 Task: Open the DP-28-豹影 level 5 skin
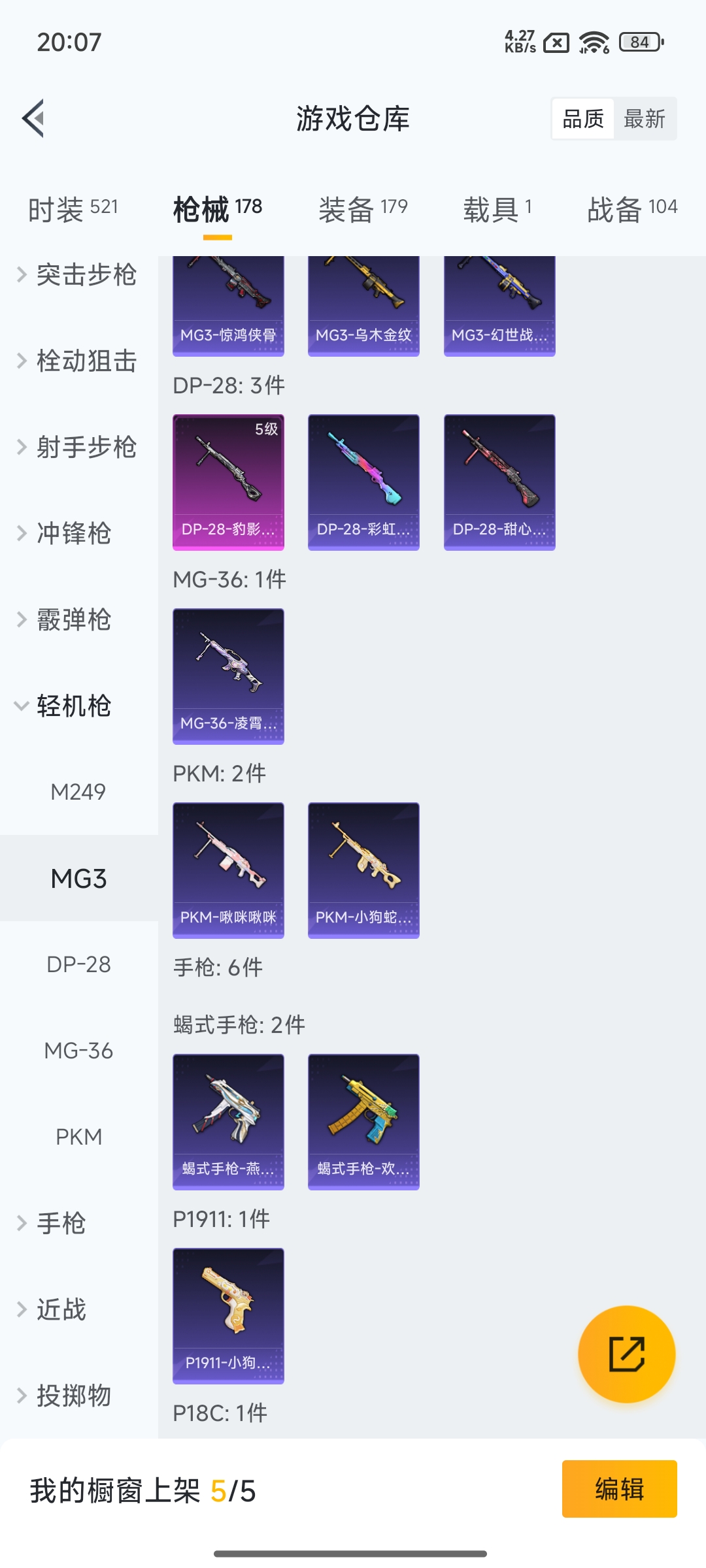[x=228, y=482]
